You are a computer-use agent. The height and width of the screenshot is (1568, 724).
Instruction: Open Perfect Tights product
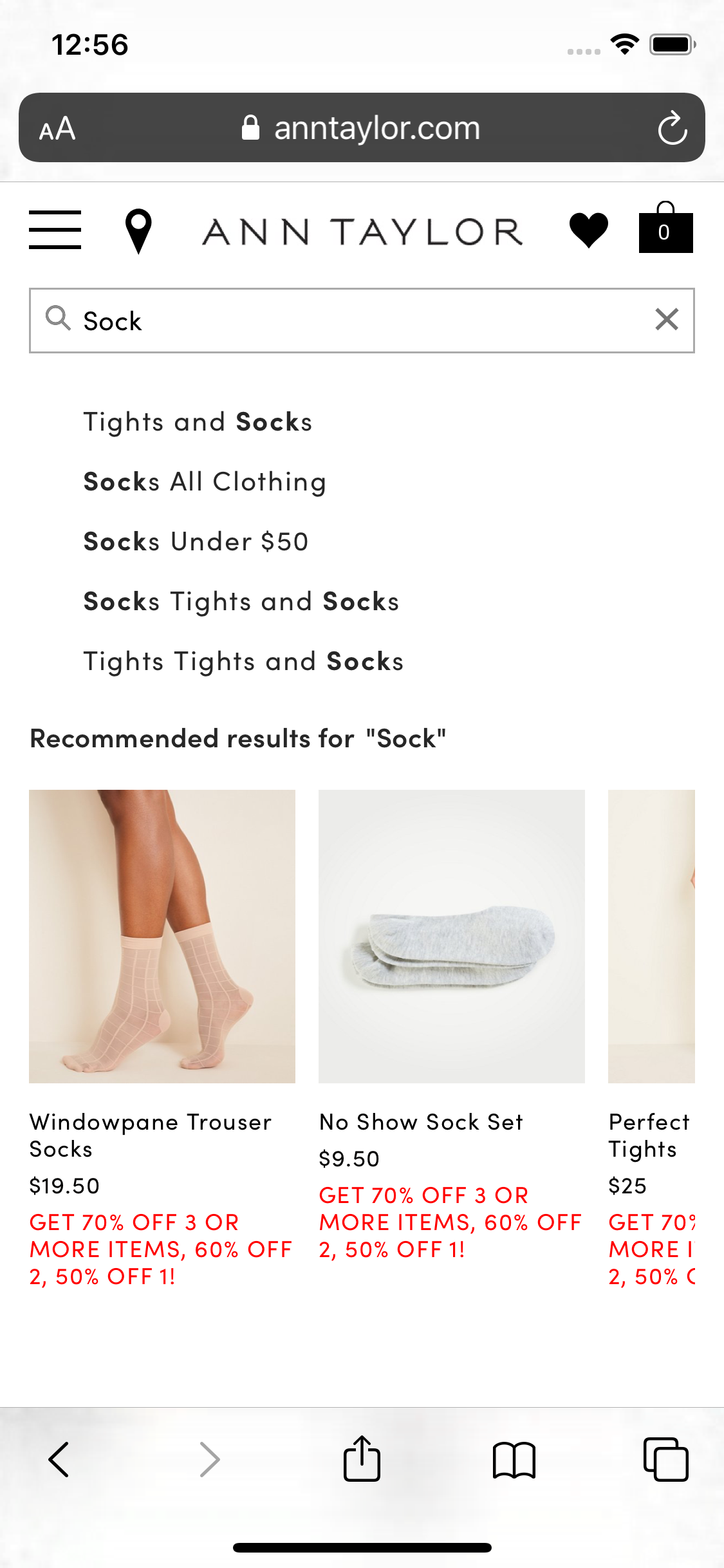tap(651, 937)
